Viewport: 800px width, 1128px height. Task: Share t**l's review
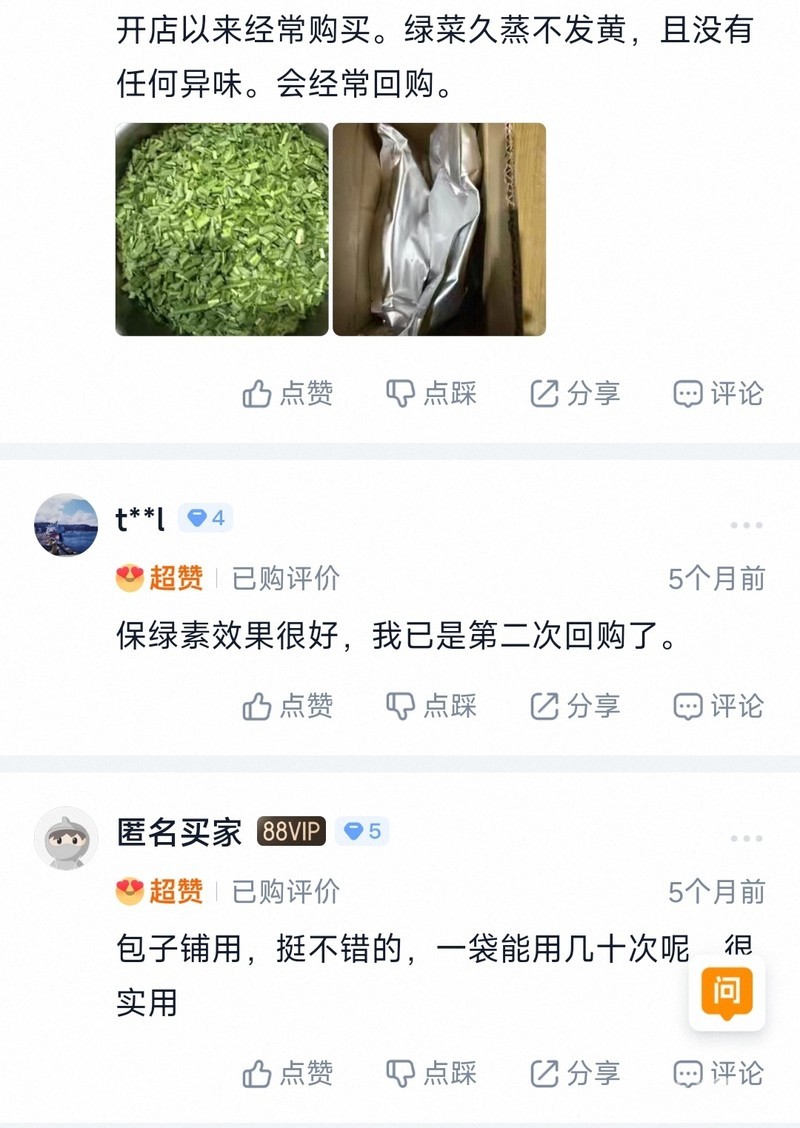pos(576,707)
